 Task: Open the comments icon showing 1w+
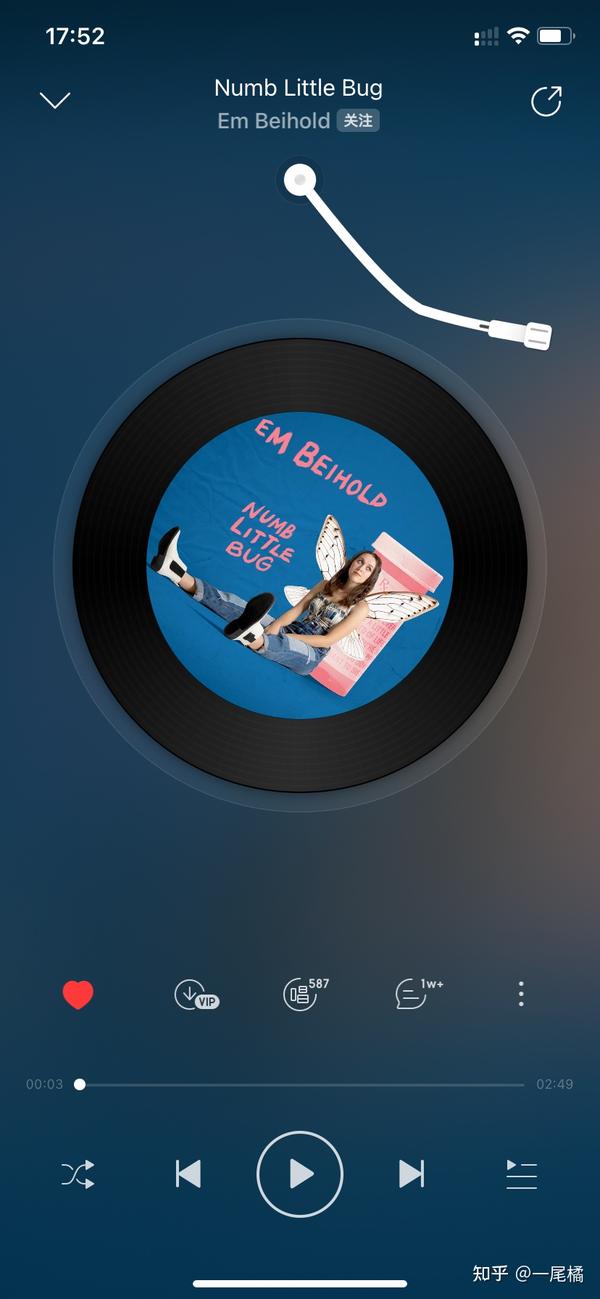pyautogui.click(x=419, y=993)
